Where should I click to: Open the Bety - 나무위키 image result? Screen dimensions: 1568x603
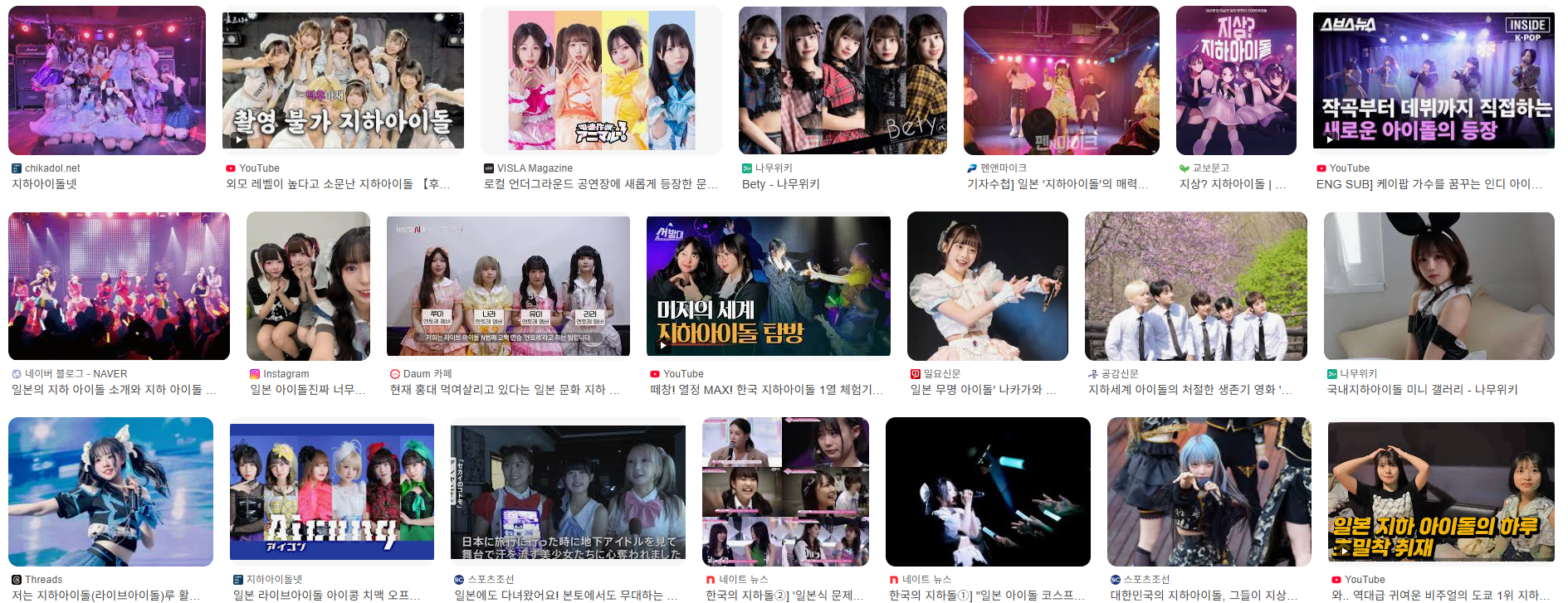[x=843, y=80]
